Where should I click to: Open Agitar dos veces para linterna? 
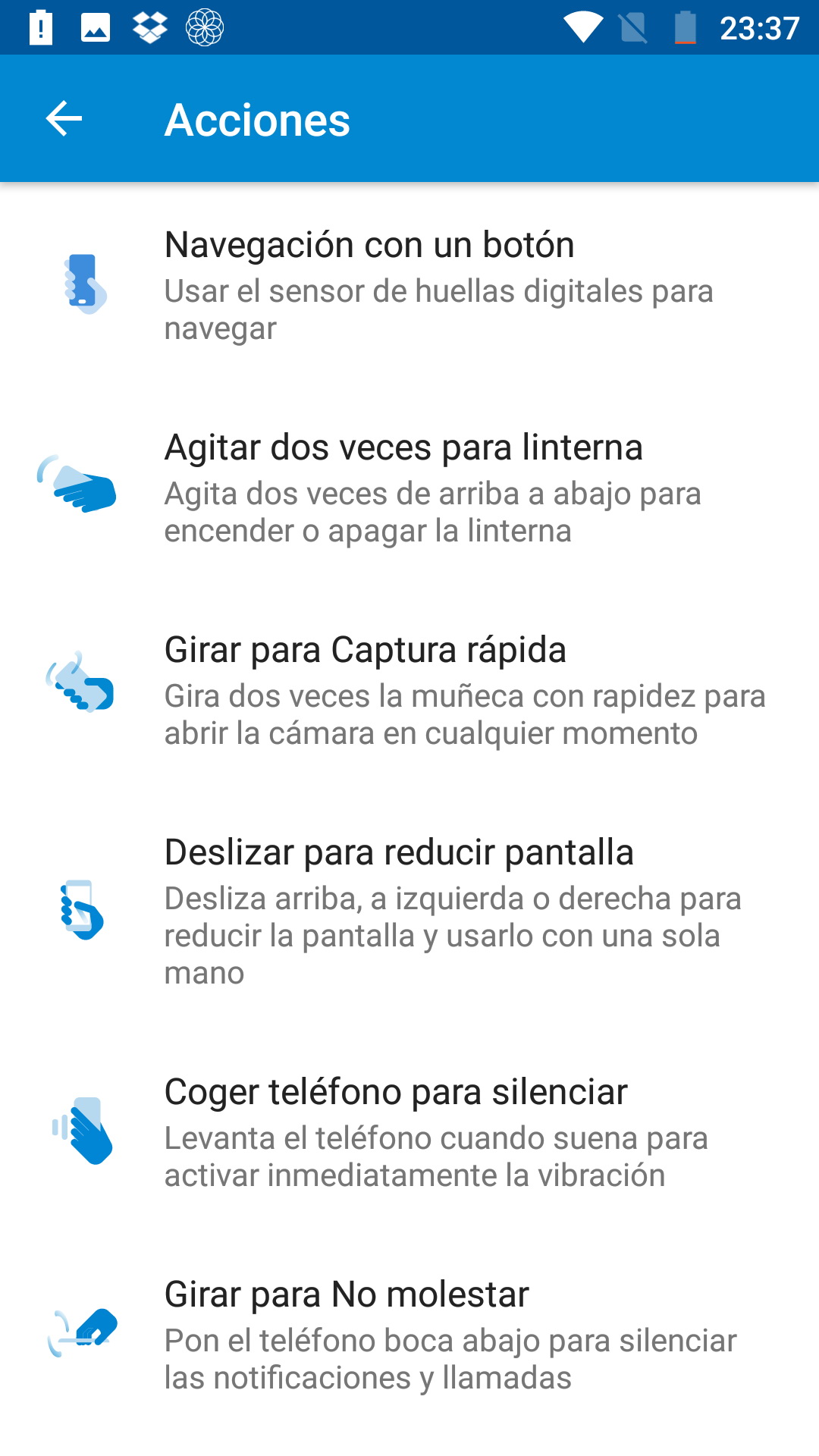[x=409, y=487]
